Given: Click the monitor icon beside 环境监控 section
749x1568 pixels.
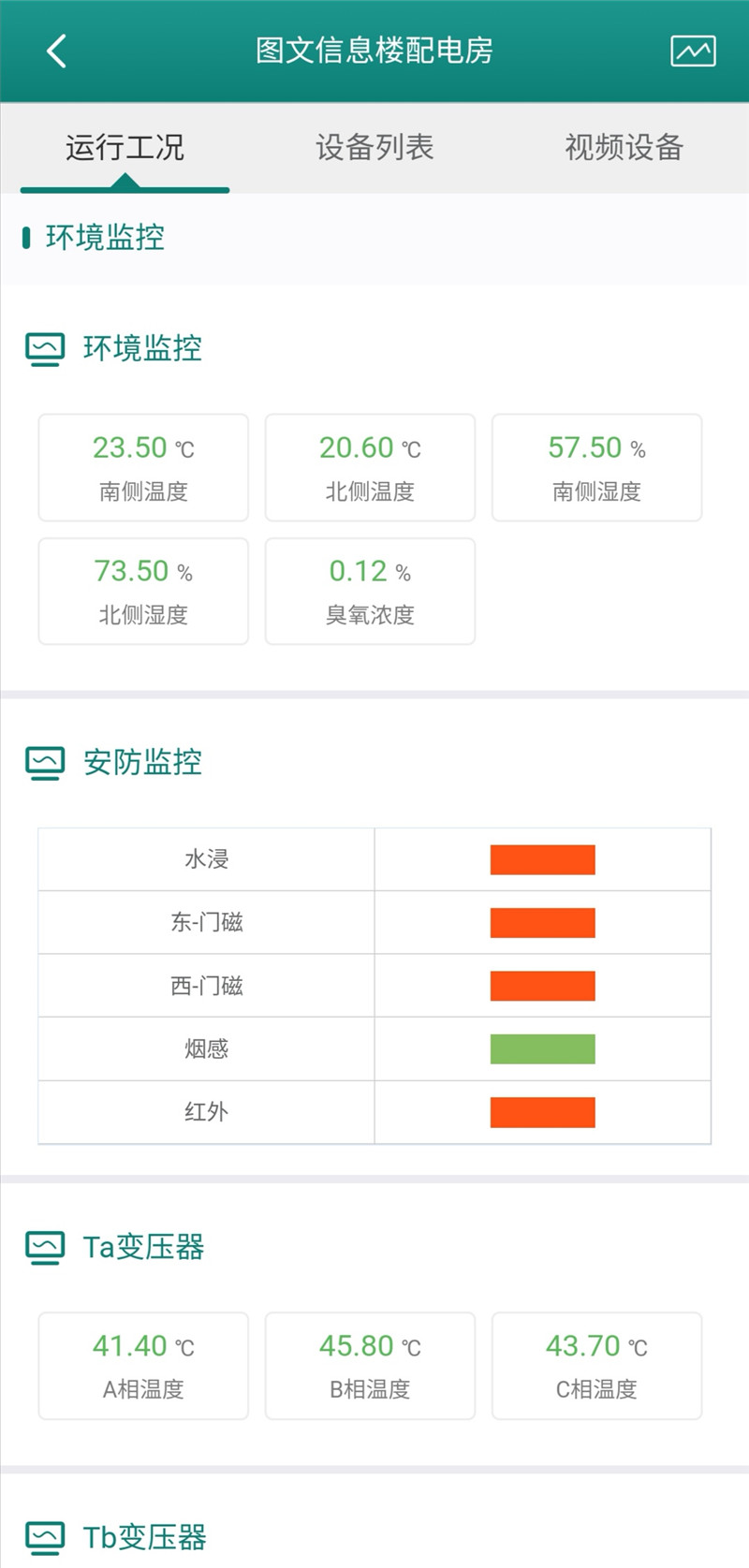Looking at the screenshot, I should [x=45, y=347].
